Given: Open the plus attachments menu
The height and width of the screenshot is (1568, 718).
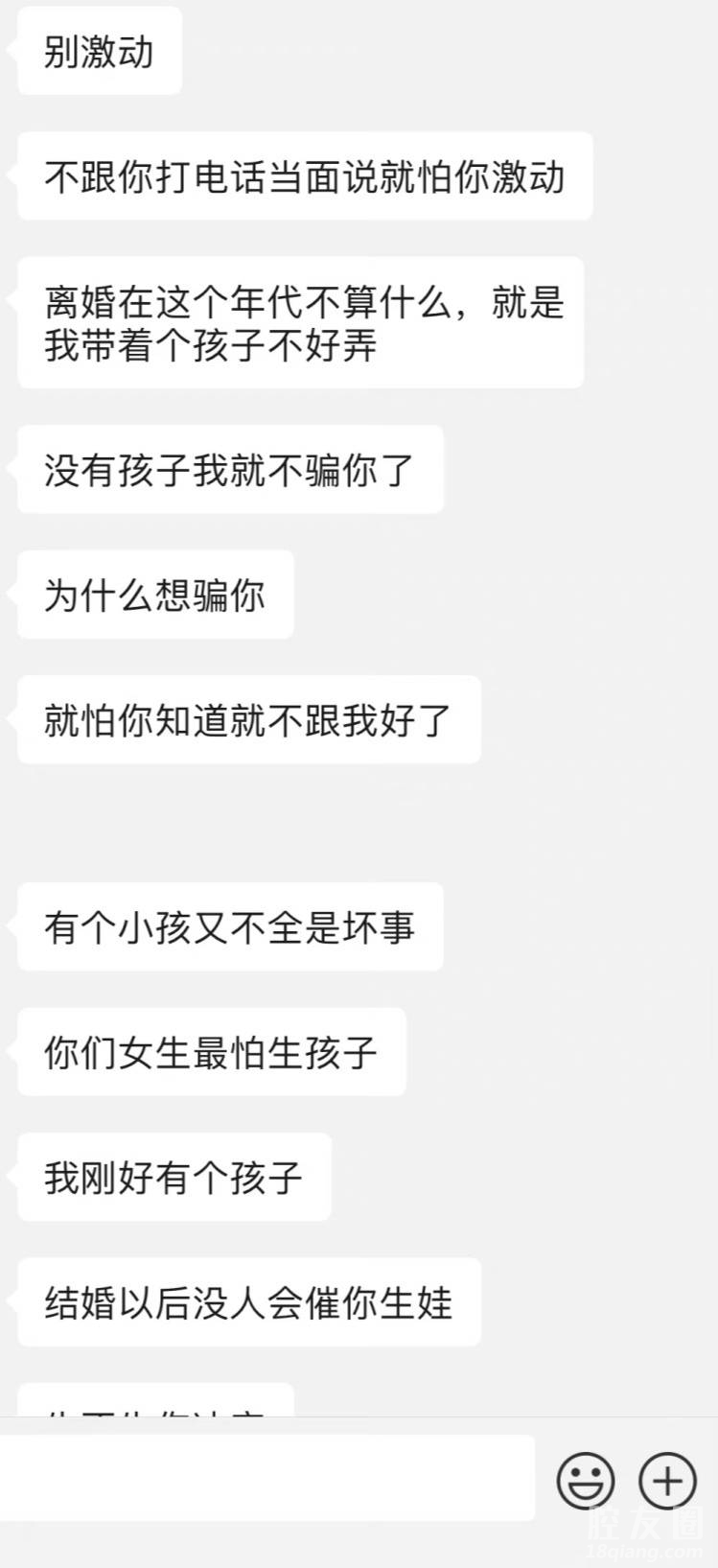Looking at the screenshot, I should 667,1480.
